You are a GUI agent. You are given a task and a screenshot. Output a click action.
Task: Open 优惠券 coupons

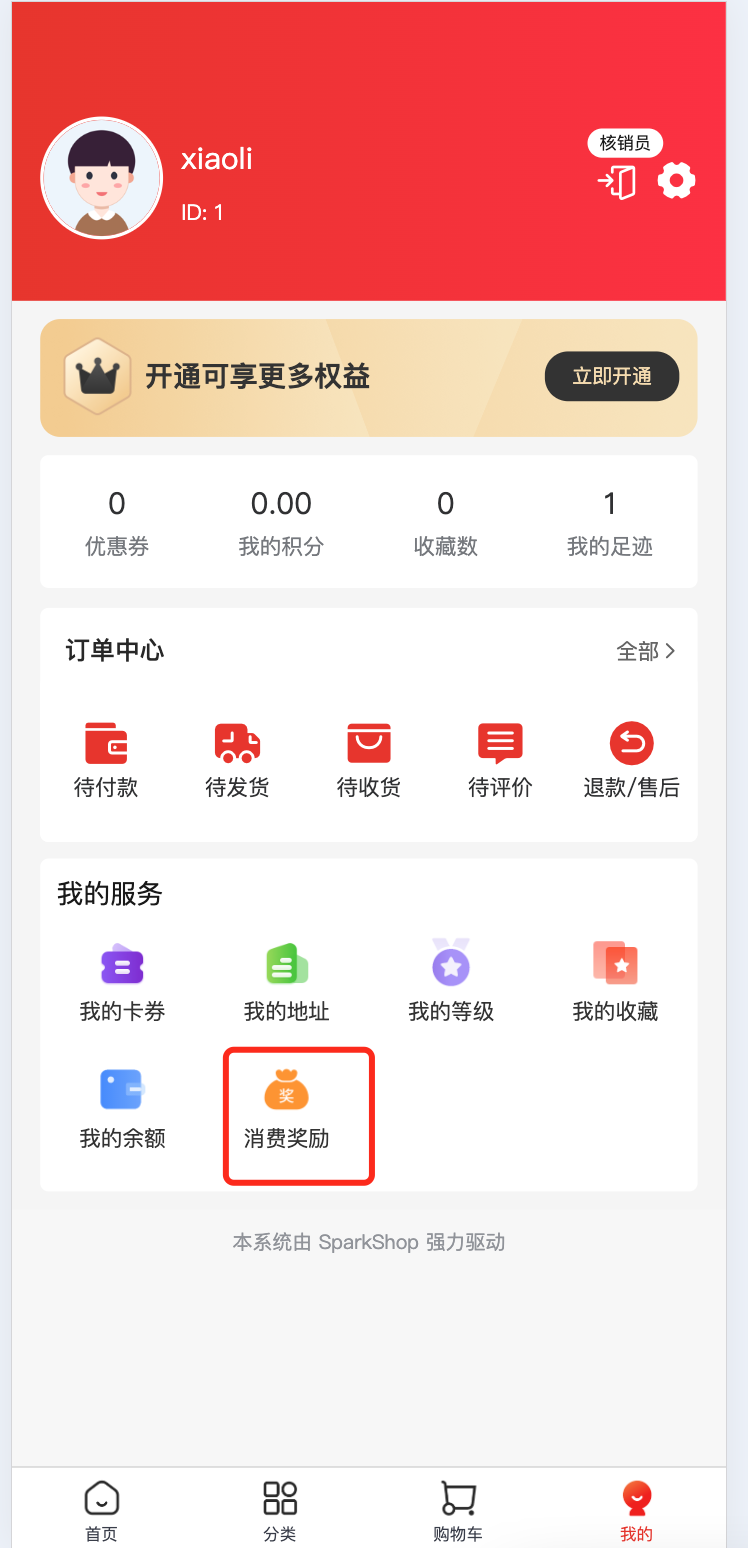pyautogui.click(x=117, y=522)
